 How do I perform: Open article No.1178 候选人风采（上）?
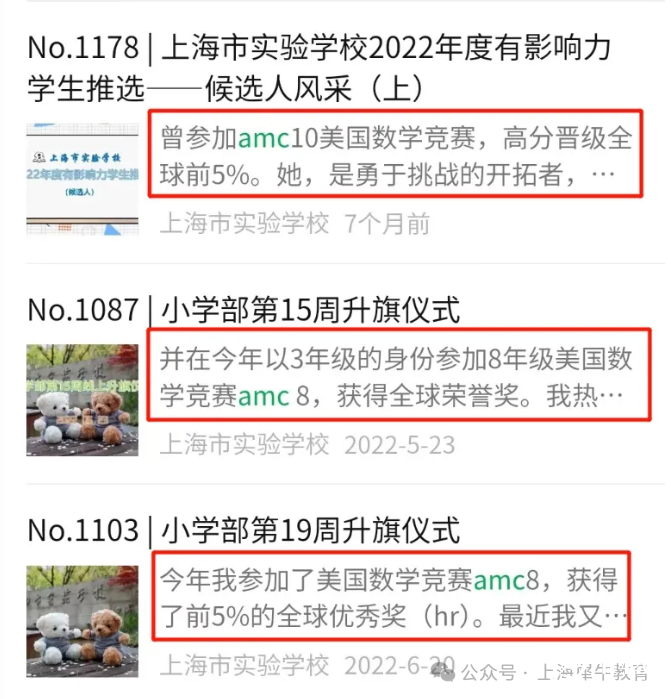coord(318,66)
